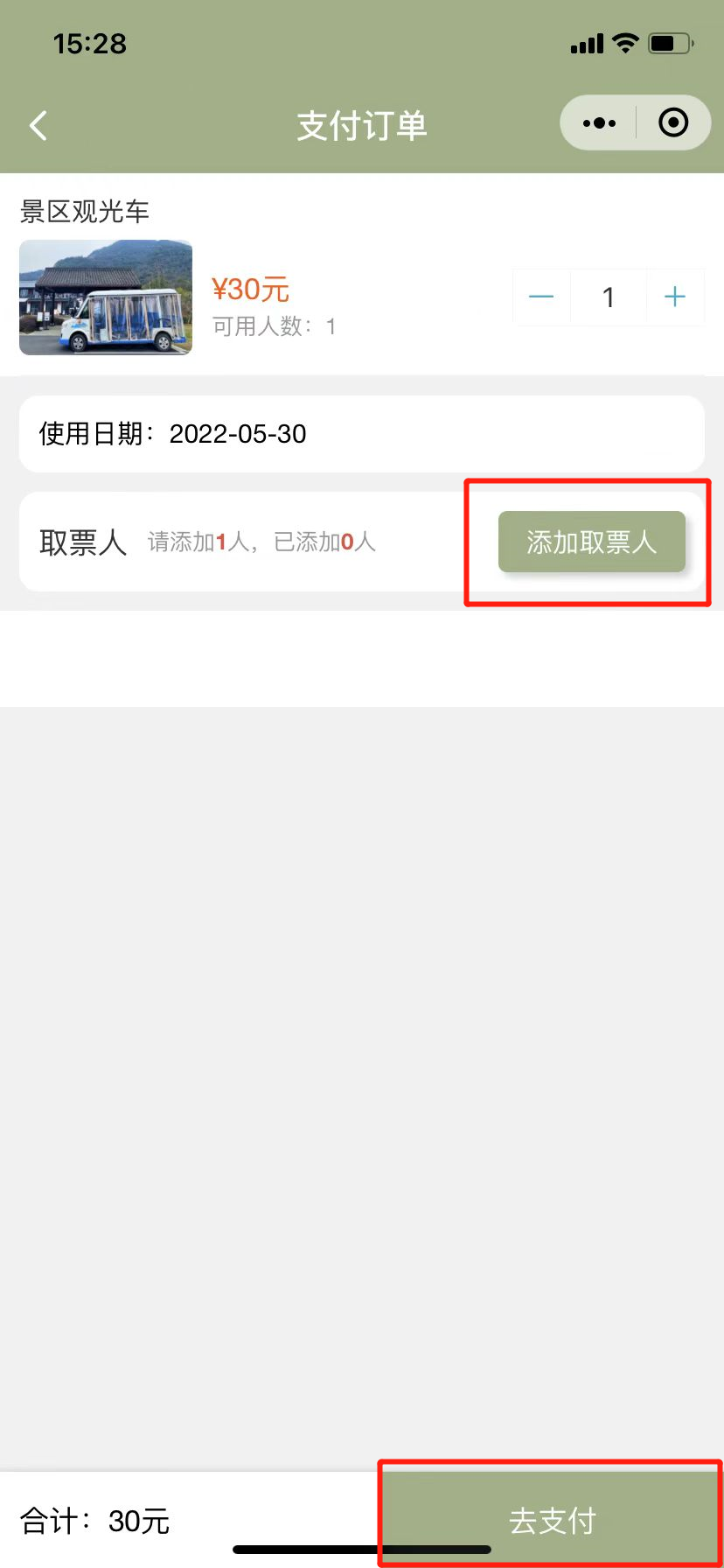Proceed with 去支付
Image resolution: width=724 pixels, height=1568 pixels.
click(x=552, y=1521)
